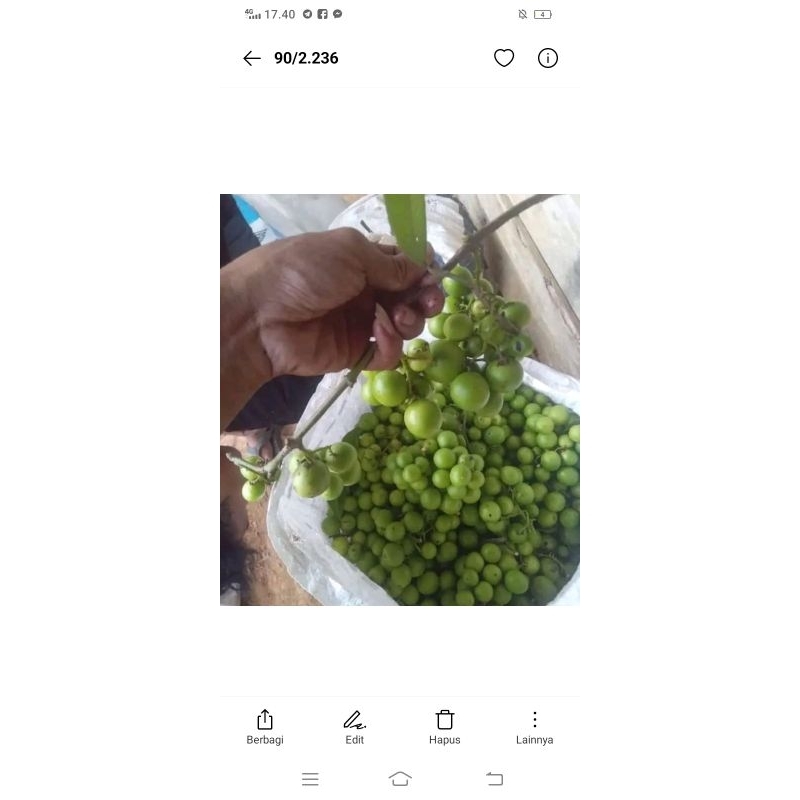Delete the photo with Hapus

click(445, 727)
